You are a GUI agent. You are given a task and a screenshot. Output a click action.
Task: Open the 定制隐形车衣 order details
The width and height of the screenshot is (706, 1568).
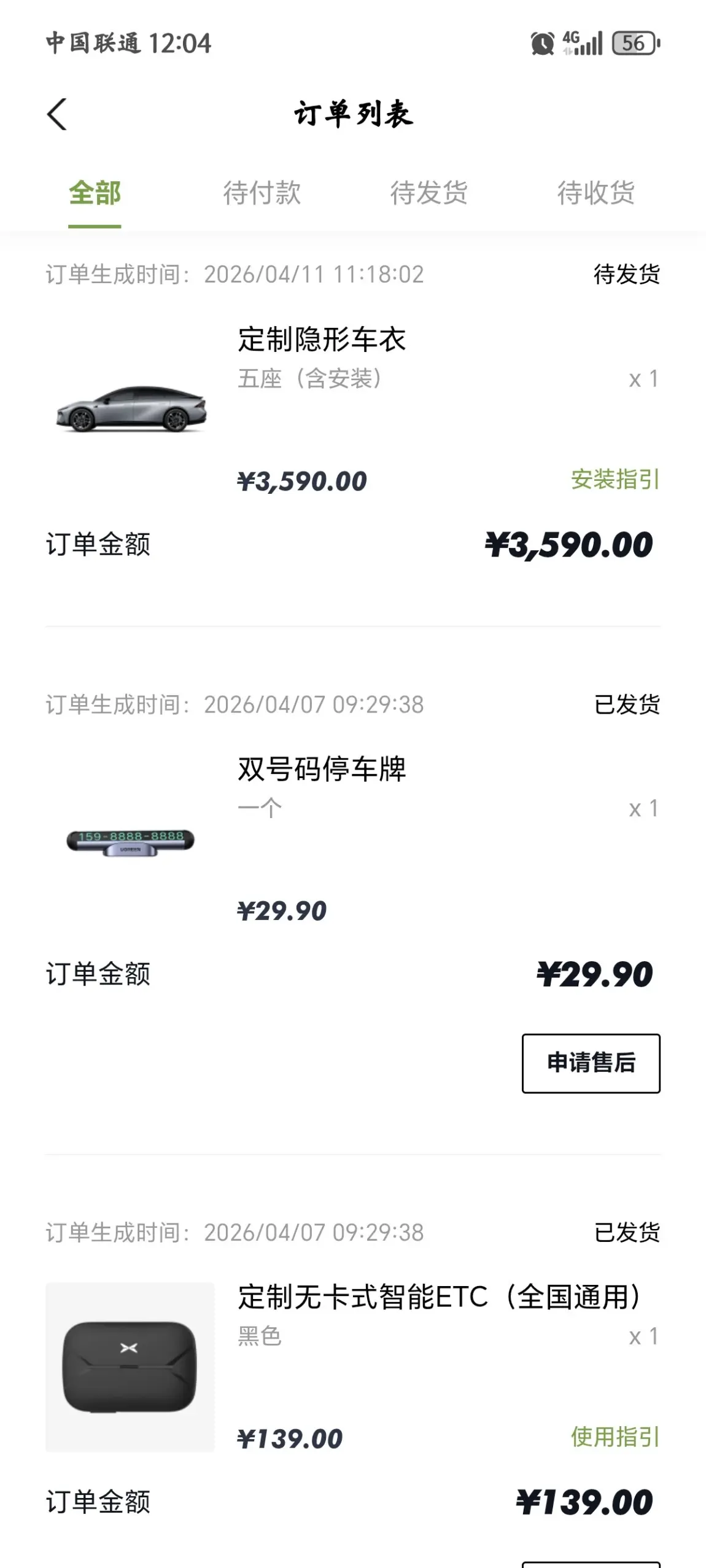point(322,340)
